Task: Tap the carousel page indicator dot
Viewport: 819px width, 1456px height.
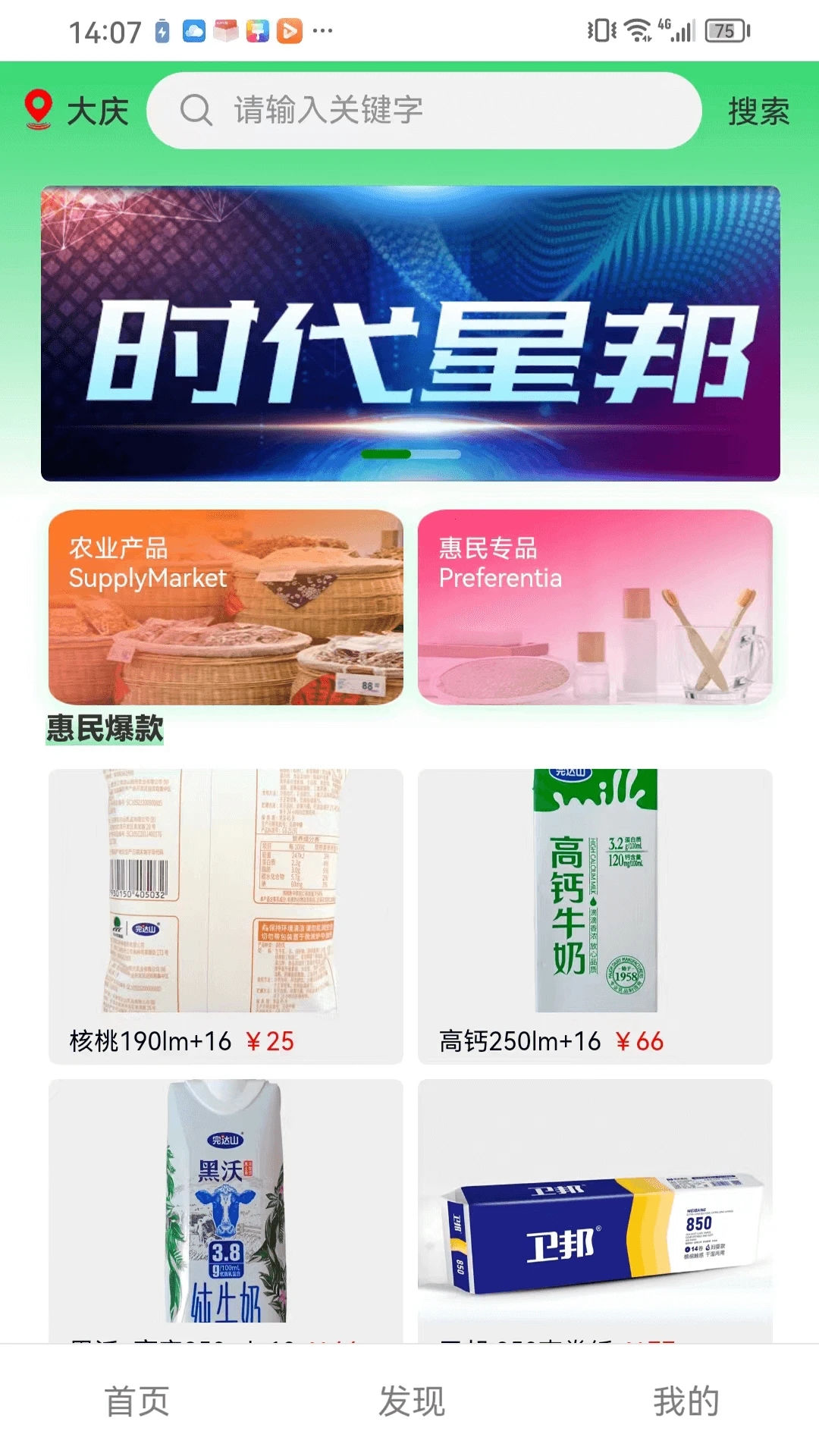Action: 409,452
